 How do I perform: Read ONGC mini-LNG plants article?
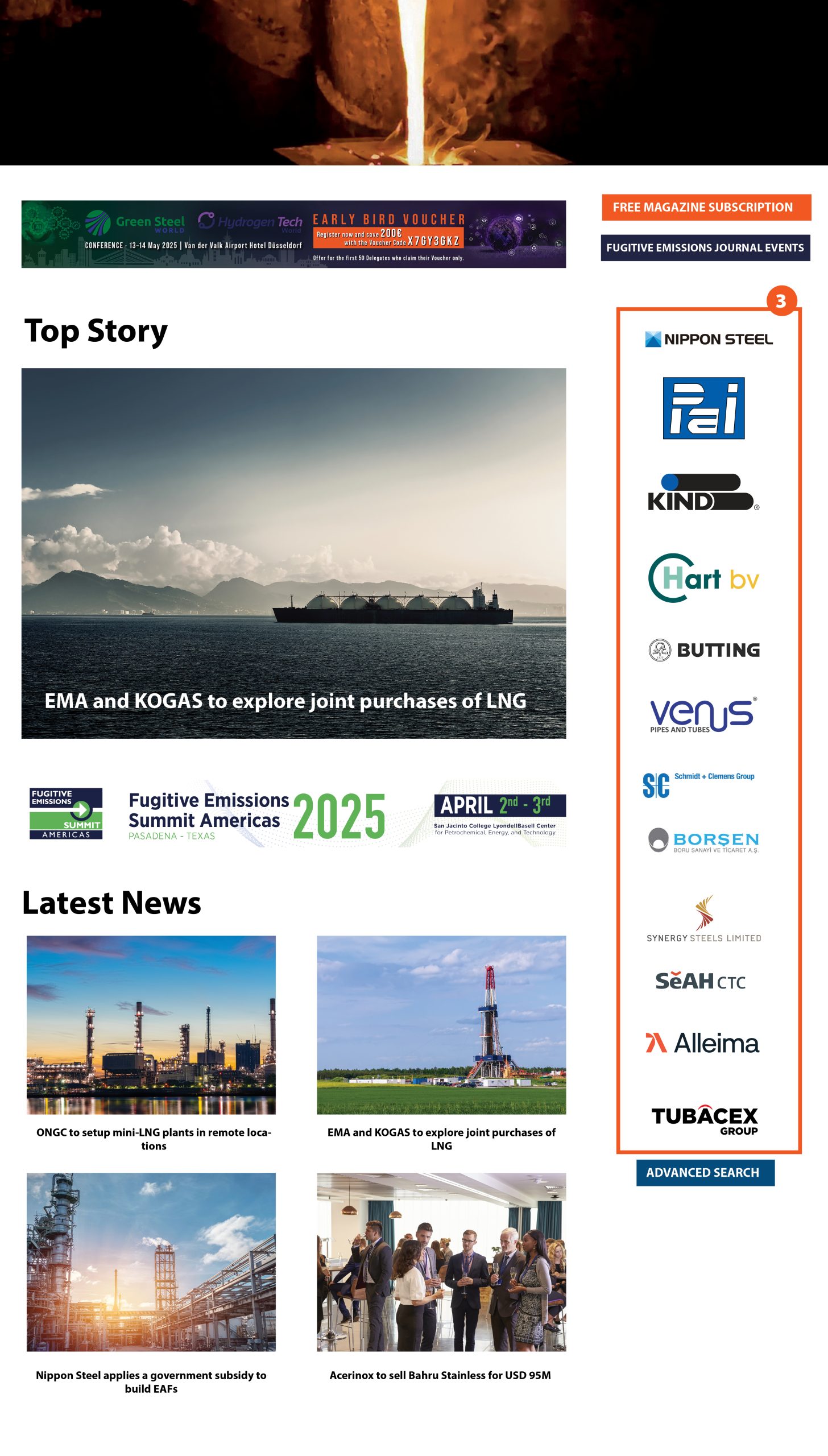[x=151, y=1024]
